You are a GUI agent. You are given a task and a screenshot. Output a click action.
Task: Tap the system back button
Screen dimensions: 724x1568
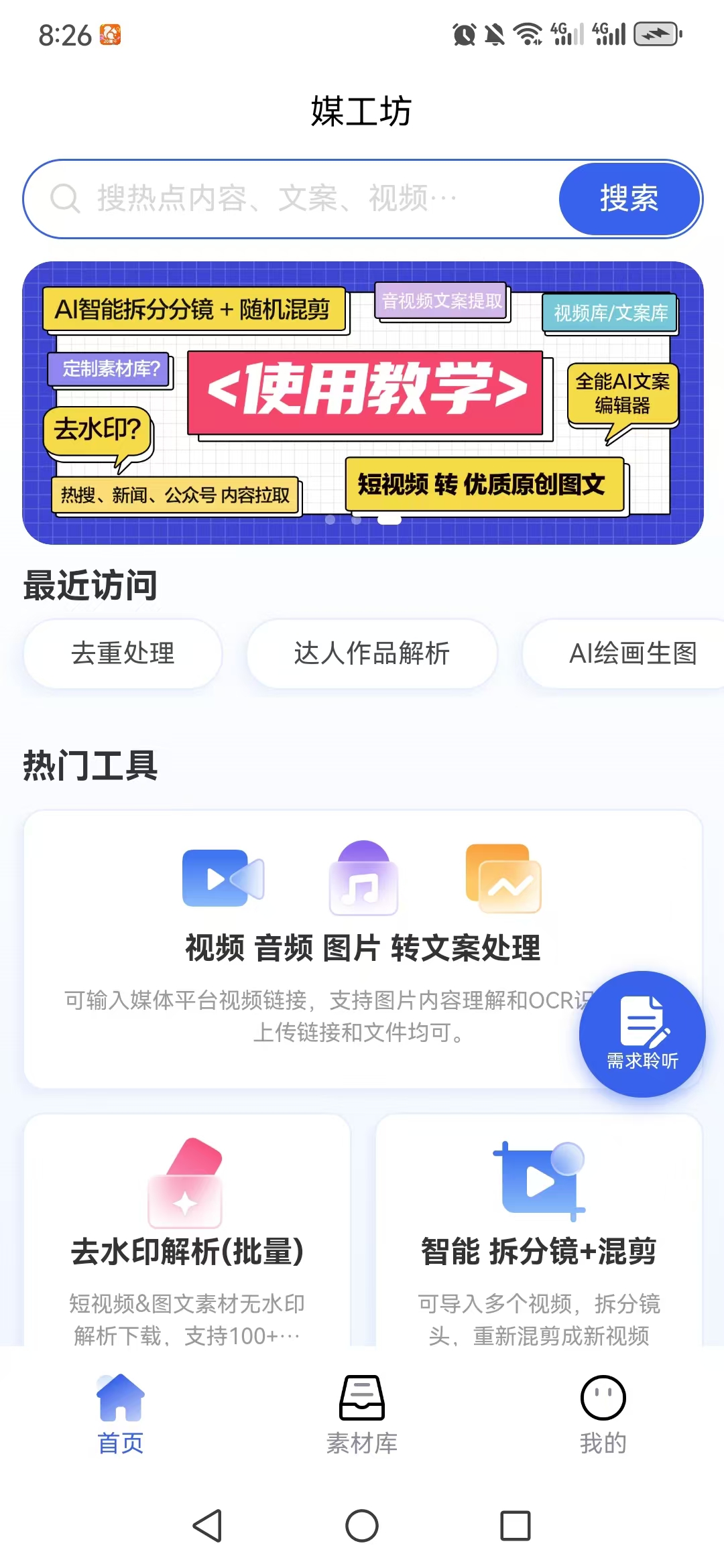pyautogui.click(x=207, y=1526)
